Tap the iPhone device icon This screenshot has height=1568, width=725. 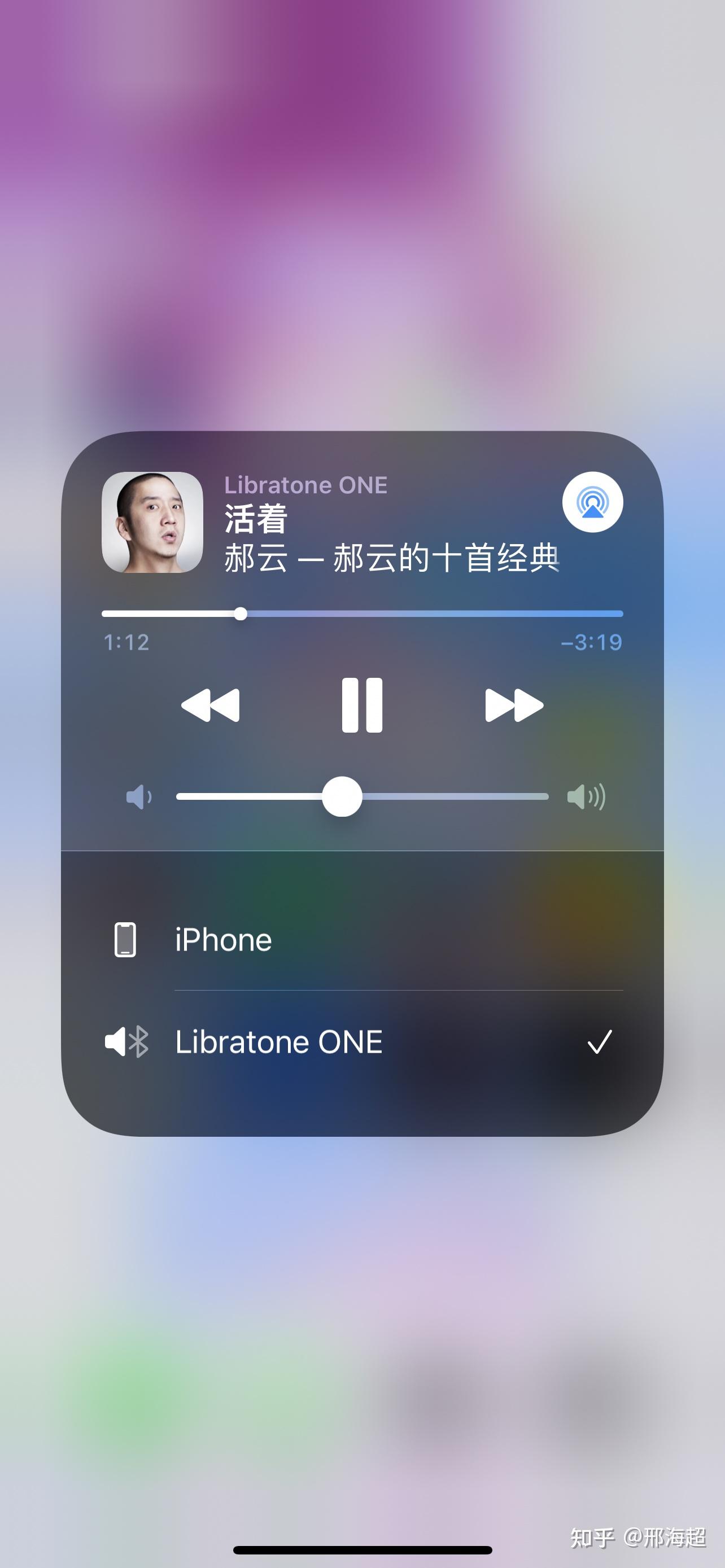[125, 940]
